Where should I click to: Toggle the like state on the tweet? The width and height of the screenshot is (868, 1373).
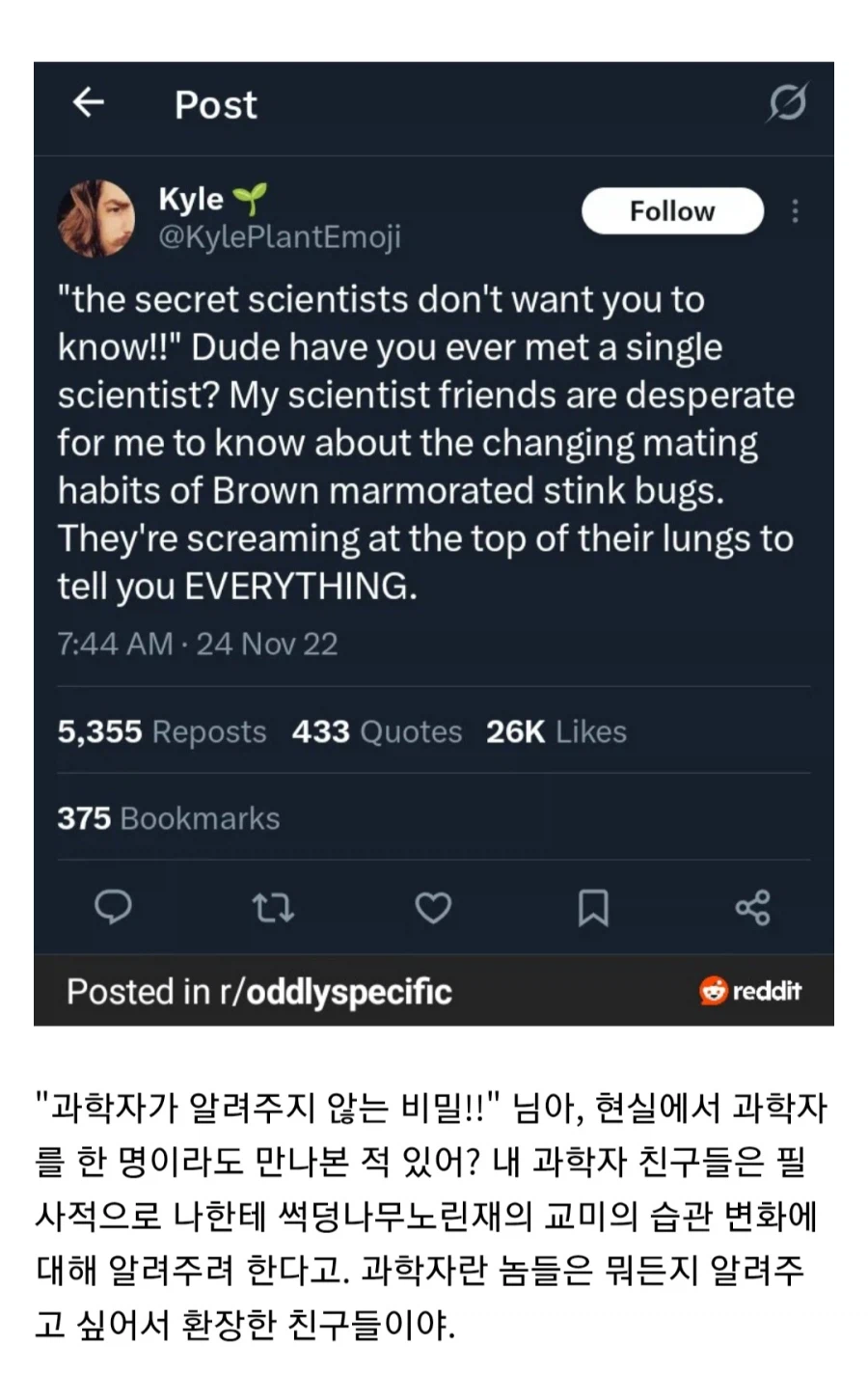pyautogui.click(x=433, y=908)
